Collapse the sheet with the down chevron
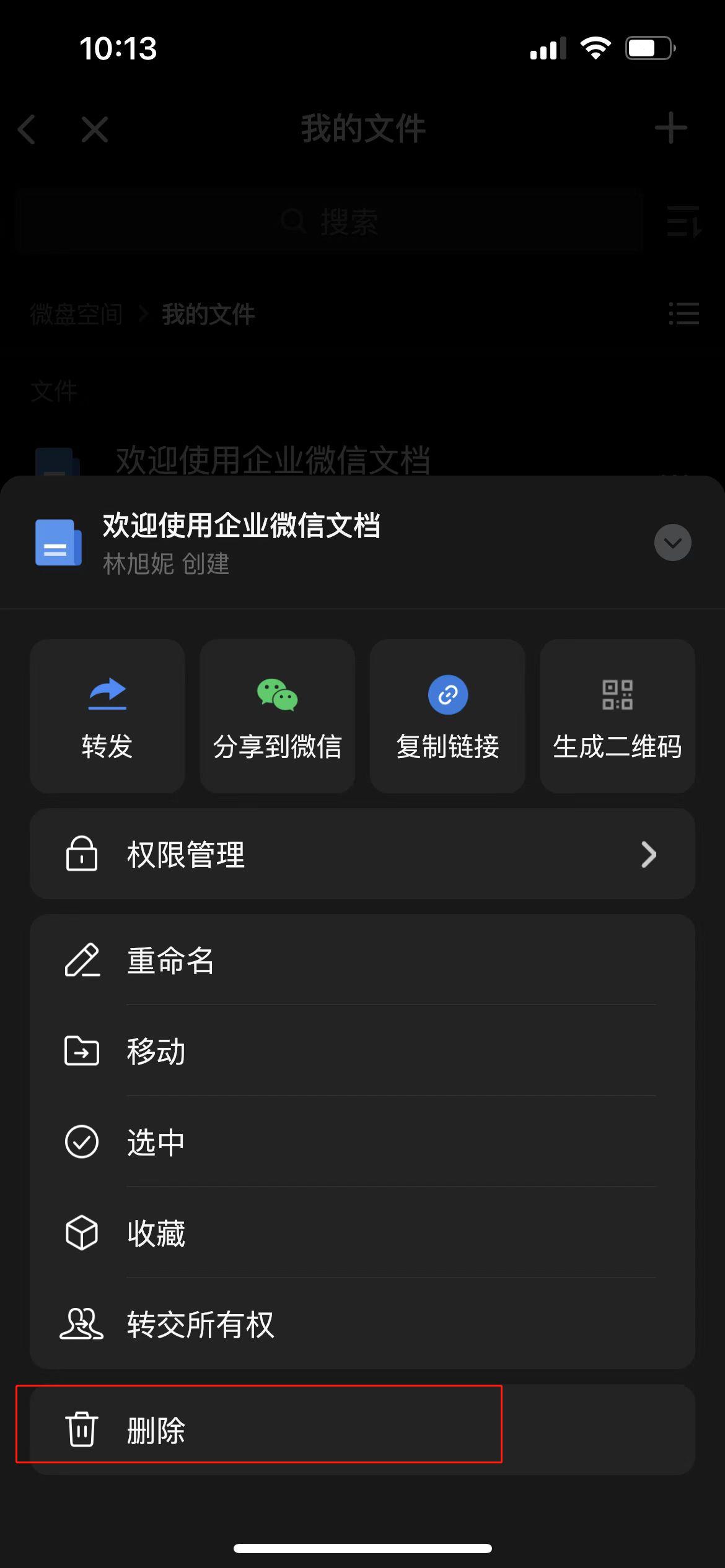Screen dimensions: 725x1568 672,543
